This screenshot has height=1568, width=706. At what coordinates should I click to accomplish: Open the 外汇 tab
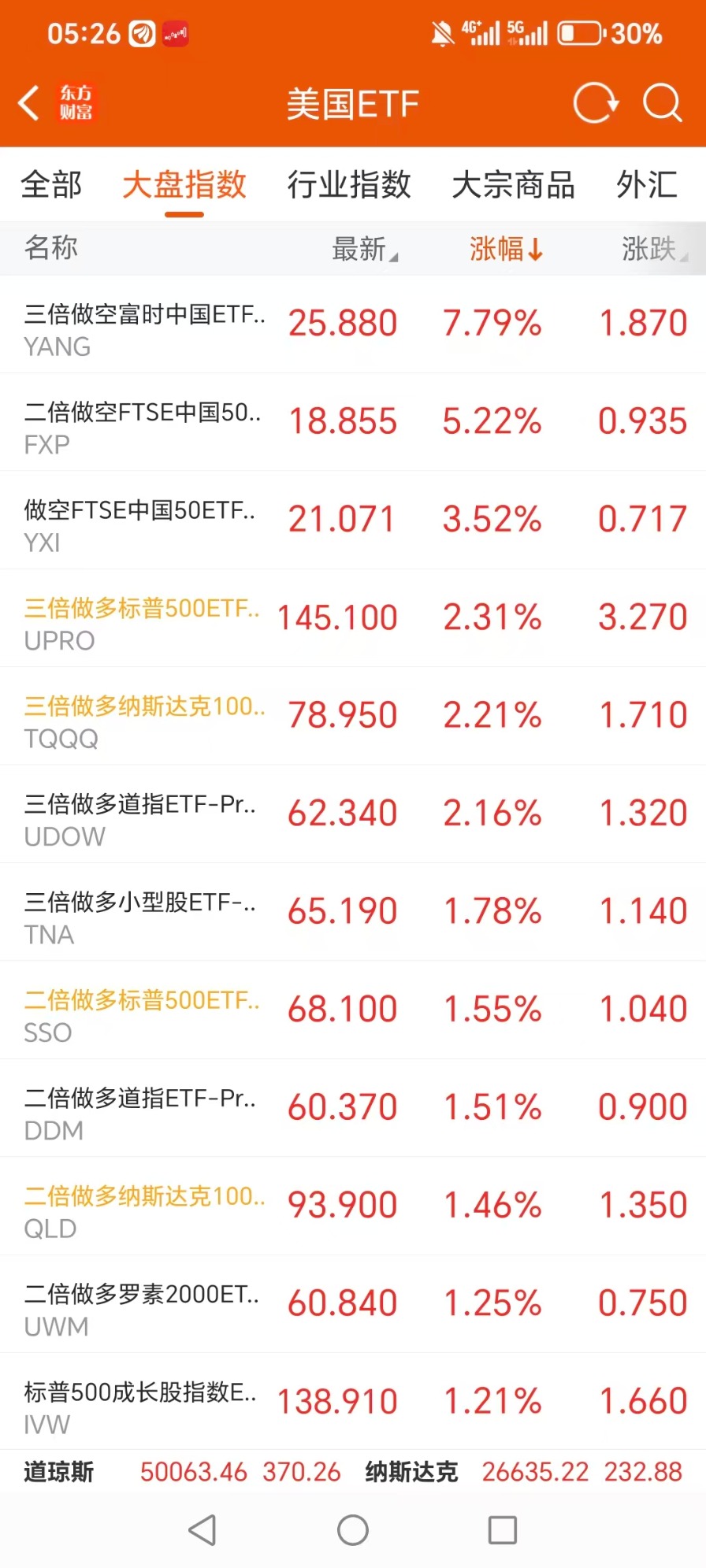[x=647, y=185]
